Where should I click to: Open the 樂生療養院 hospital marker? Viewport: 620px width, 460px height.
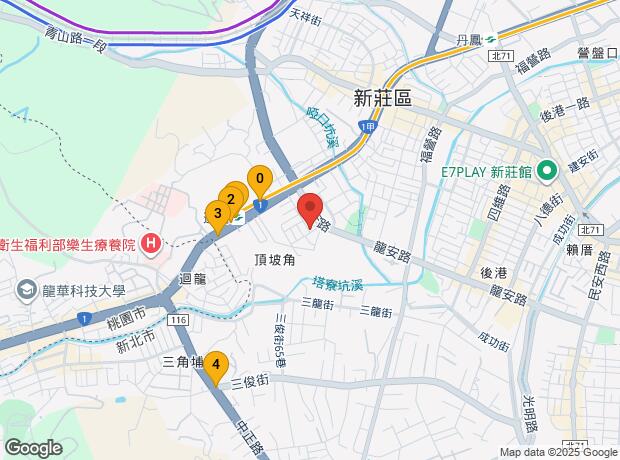pos(151,242)
